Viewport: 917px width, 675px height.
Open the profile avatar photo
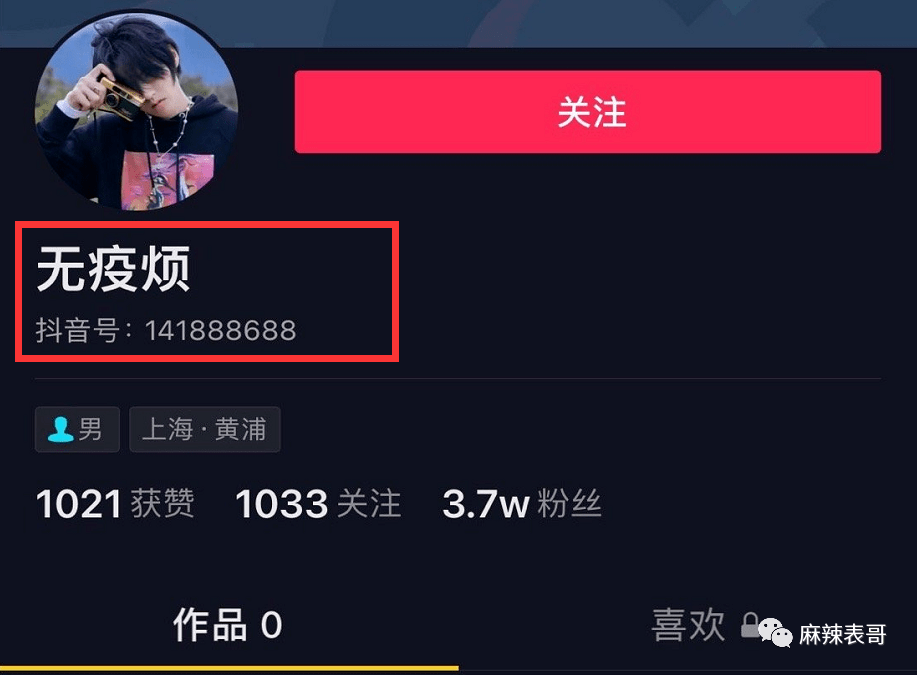tap(136, 110)
